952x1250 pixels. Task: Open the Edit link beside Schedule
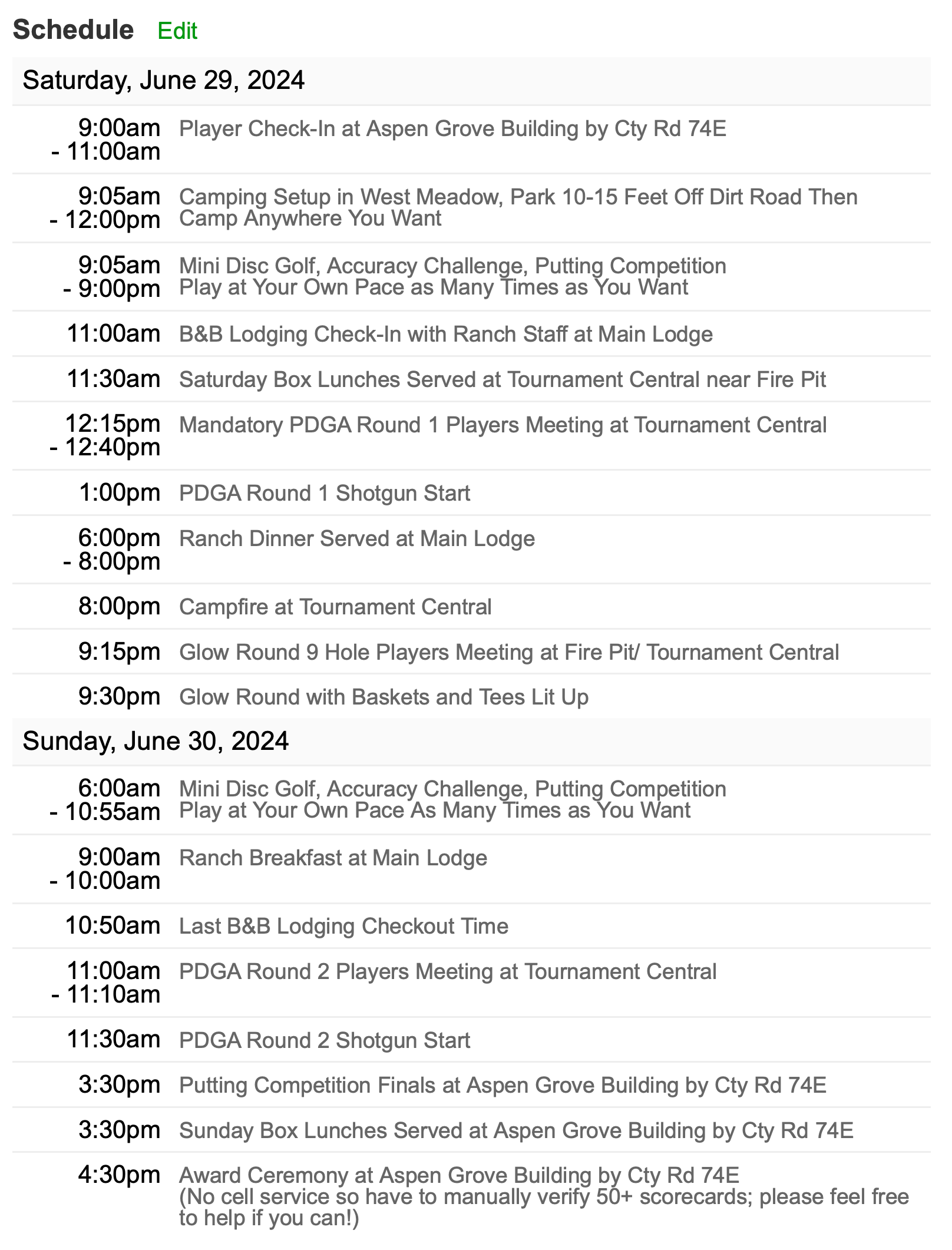(x=177, y=31)
